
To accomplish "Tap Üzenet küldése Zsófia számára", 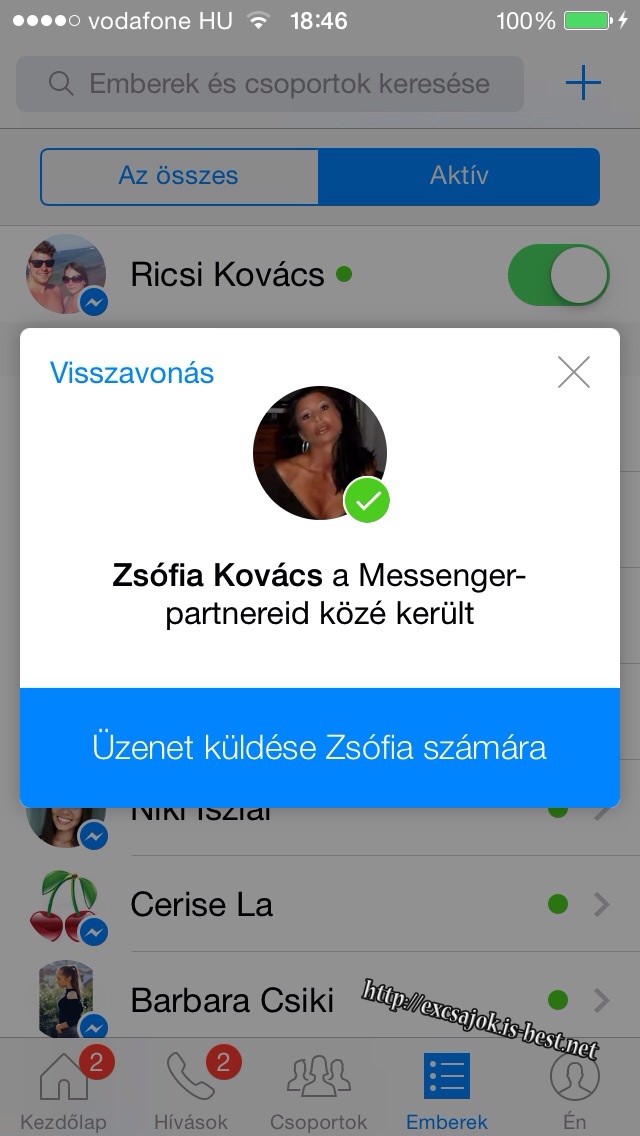I will pyautogui.click(x=320, y=748).
